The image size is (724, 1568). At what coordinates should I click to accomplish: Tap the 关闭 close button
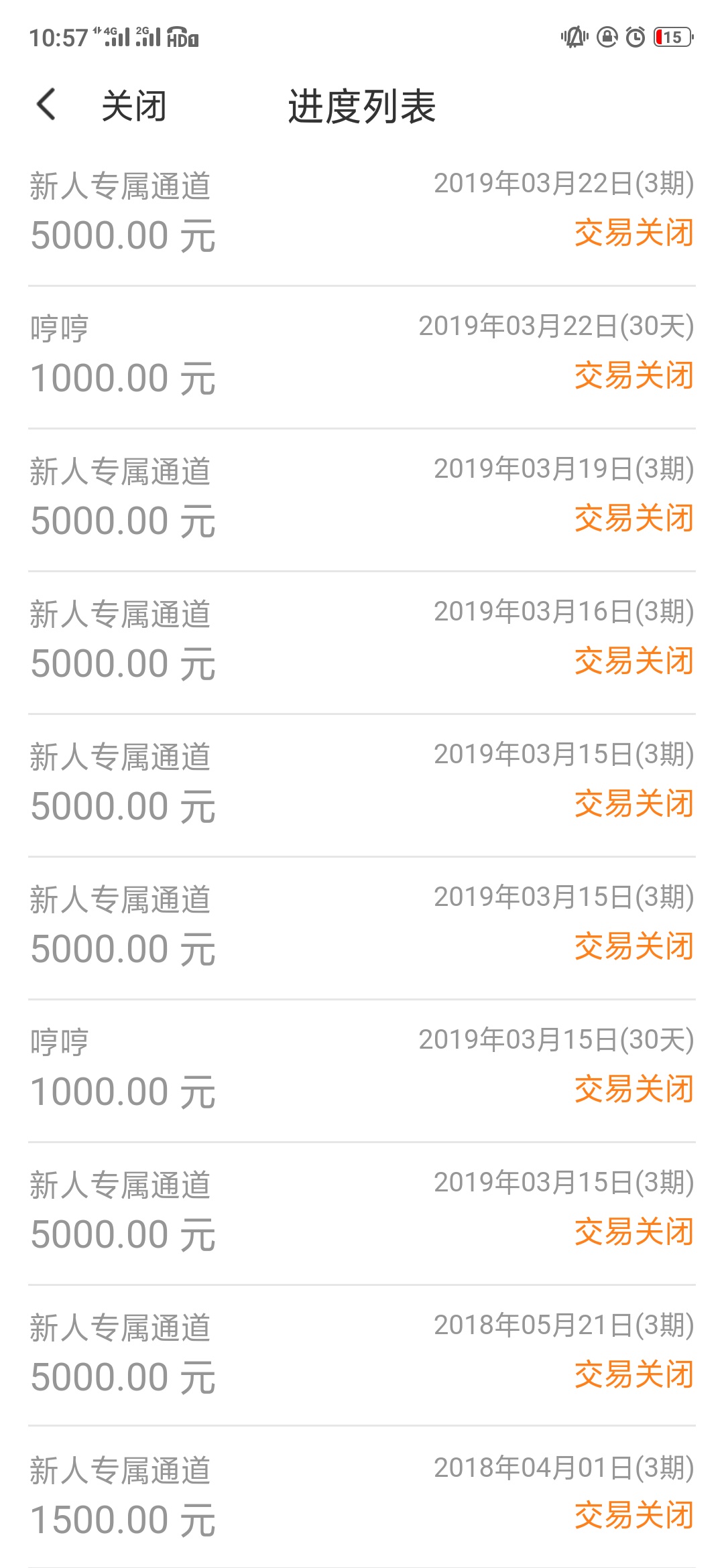(x=134, y=106)
